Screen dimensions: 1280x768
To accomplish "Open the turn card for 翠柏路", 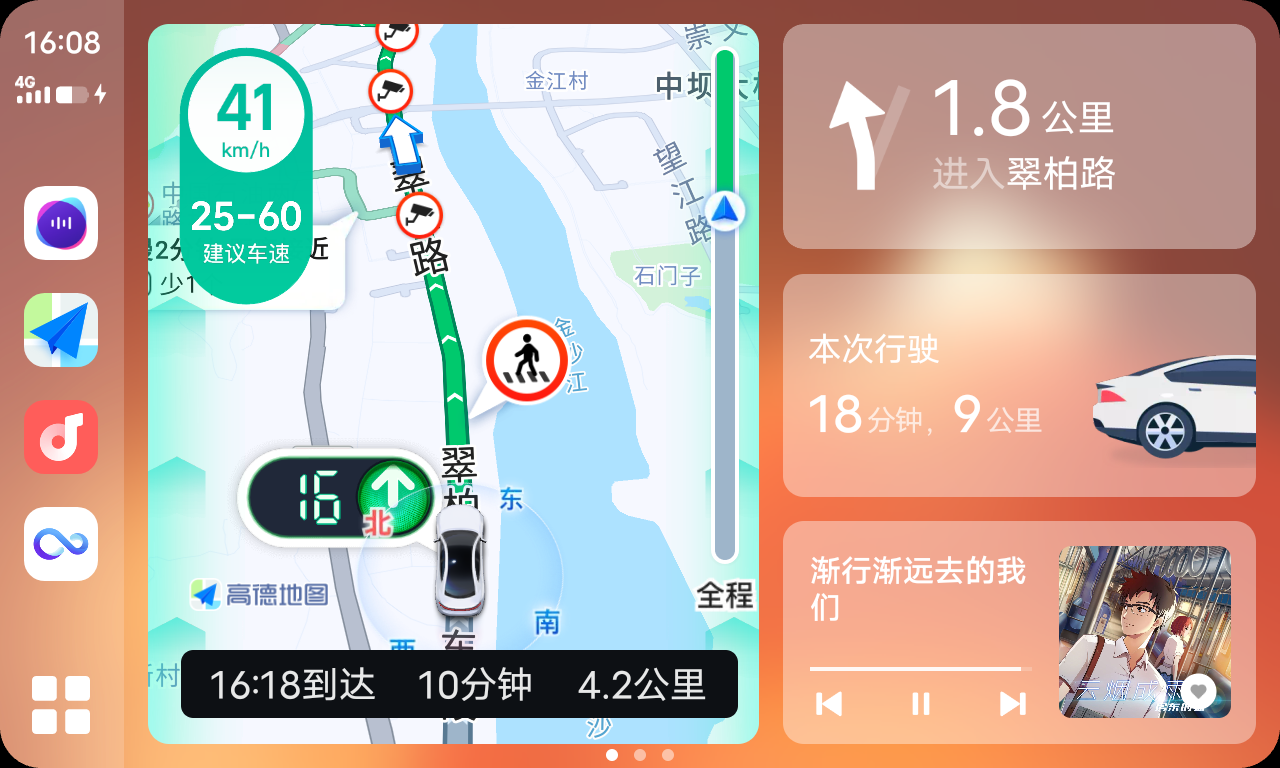I will coord(1018,137).
